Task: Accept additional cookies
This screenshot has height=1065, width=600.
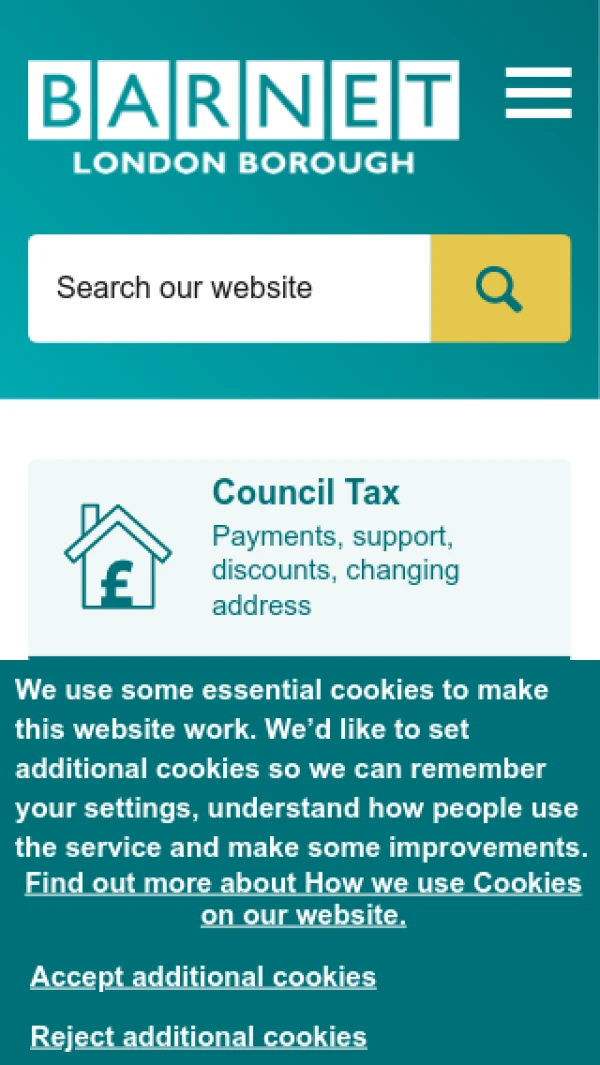Action: 203,976
